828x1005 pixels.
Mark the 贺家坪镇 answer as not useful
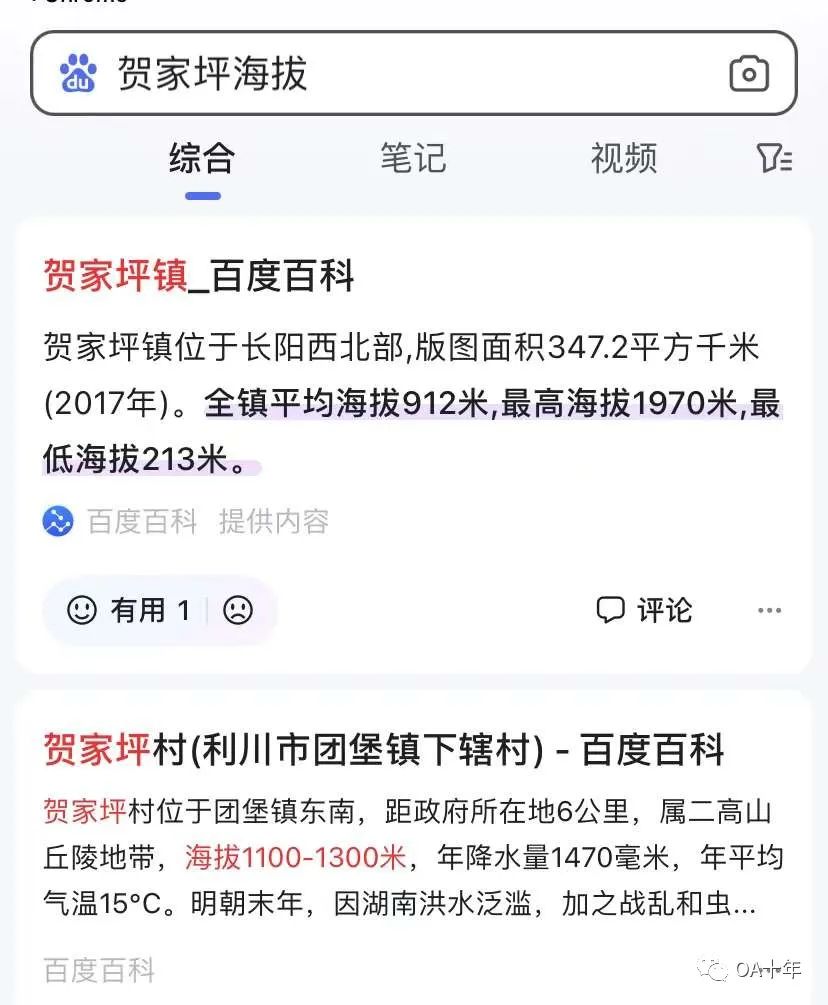click(x=238, y=610)
